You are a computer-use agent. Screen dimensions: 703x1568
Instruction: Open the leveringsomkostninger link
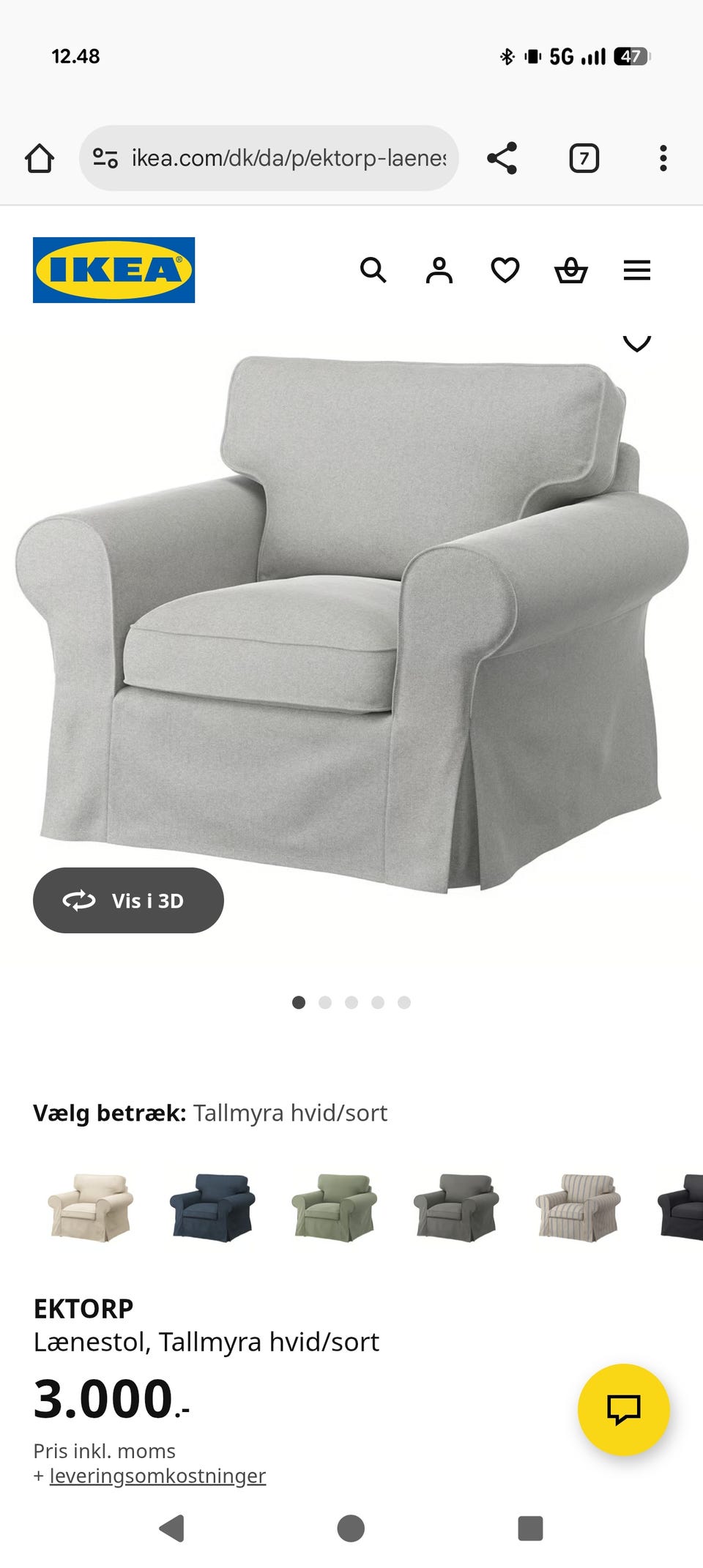tap(157, 1476)
